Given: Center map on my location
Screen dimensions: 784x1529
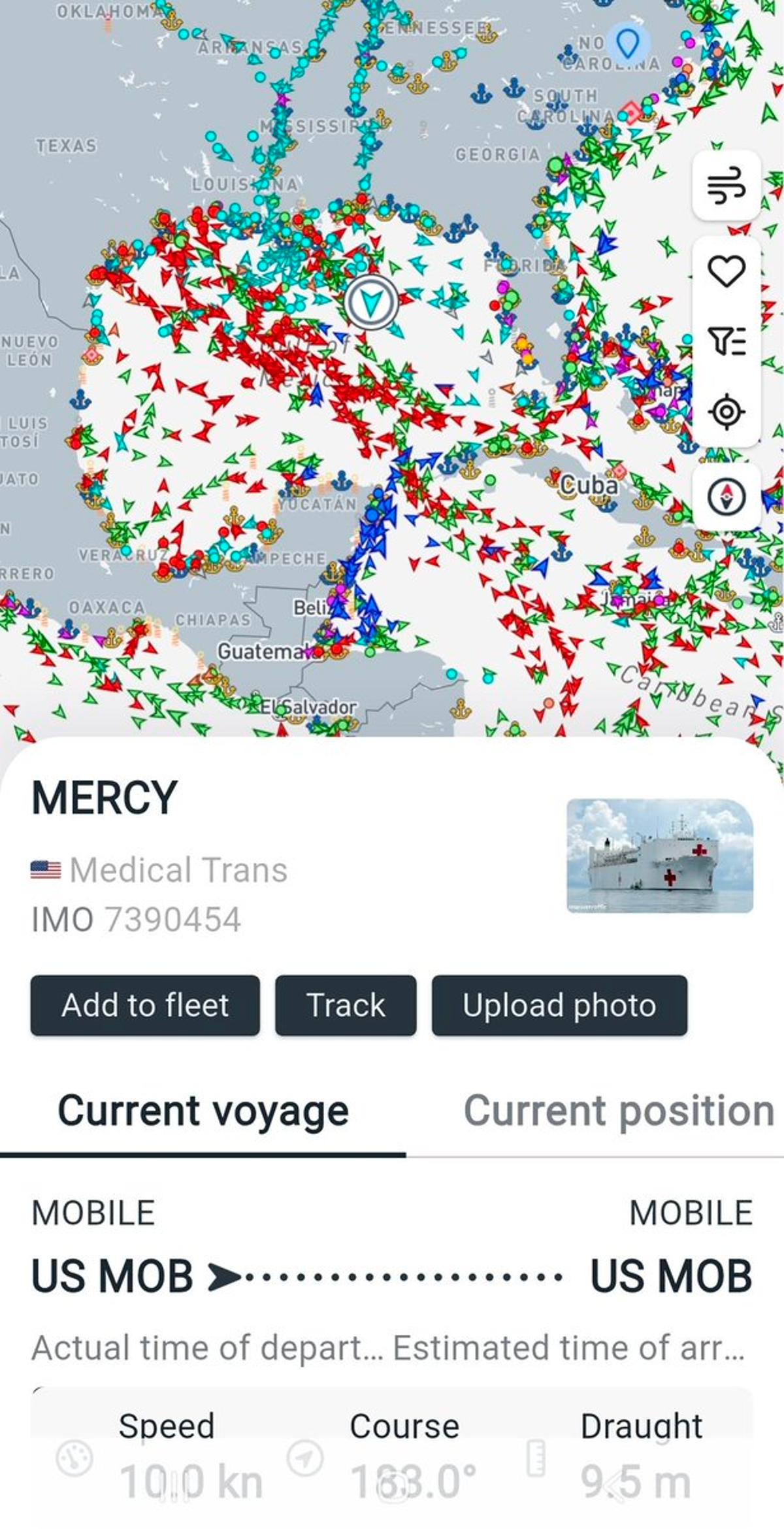Looking at the screenshot, I should click(727, 411).
